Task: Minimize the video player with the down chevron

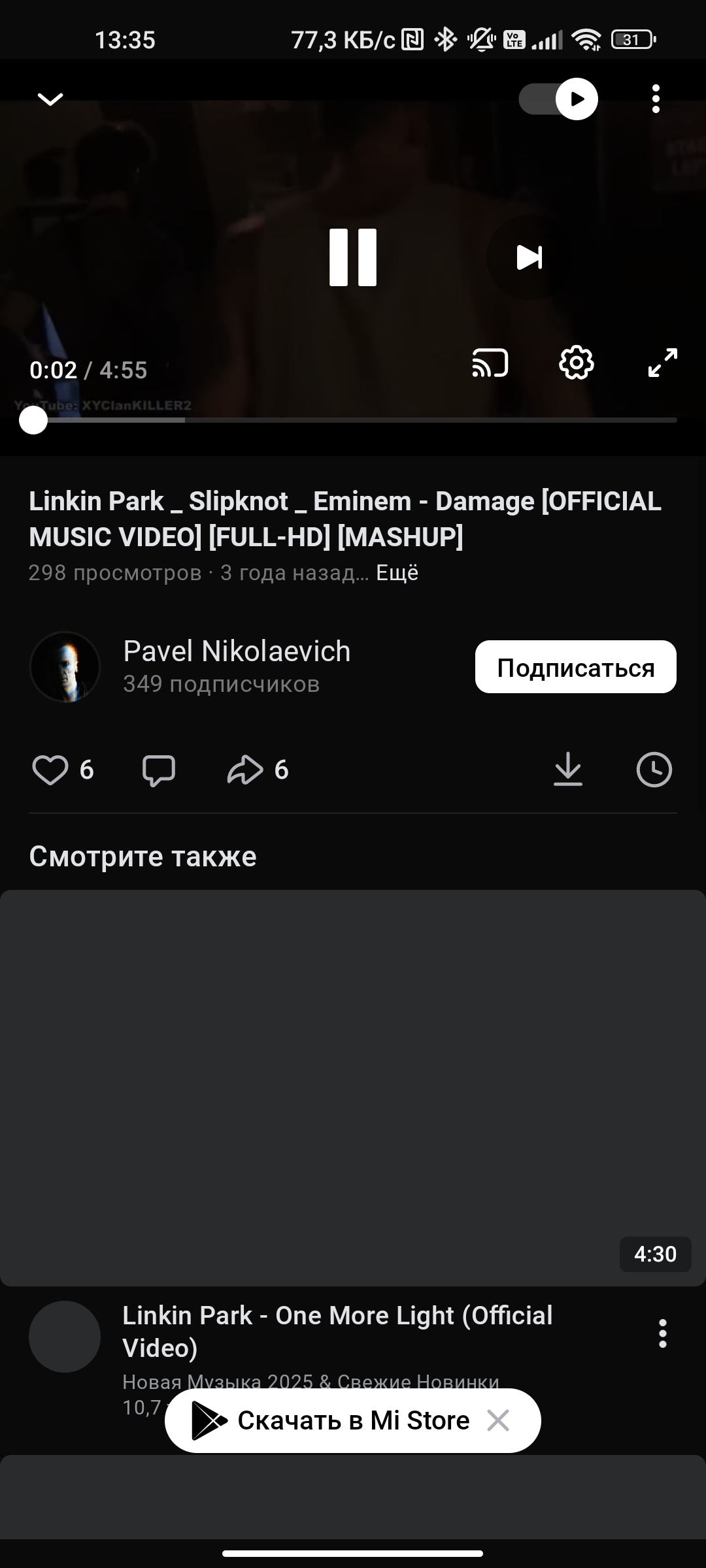Action: point(50,99)
